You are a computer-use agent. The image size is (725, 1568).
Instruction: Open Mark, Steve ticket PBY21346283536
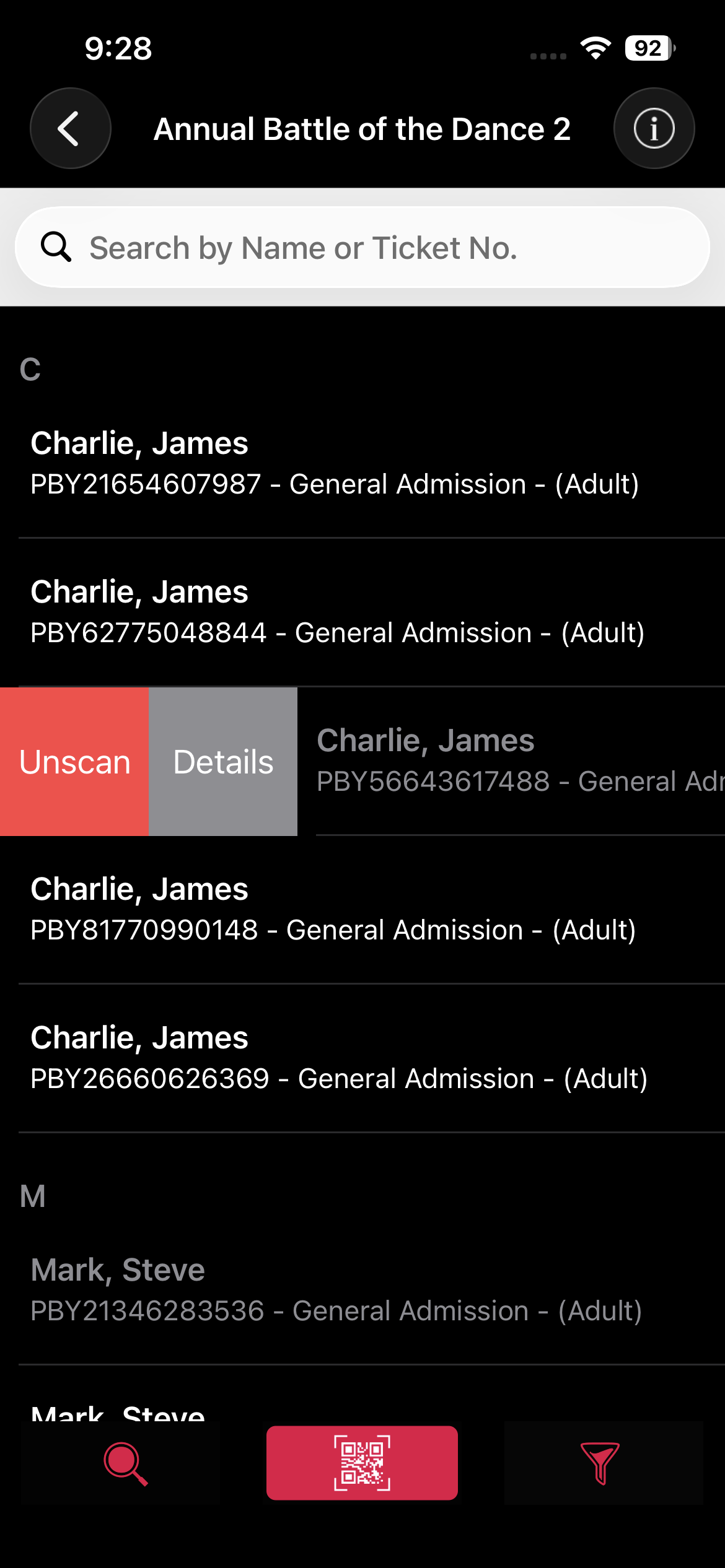click(x=362, y=1290)
